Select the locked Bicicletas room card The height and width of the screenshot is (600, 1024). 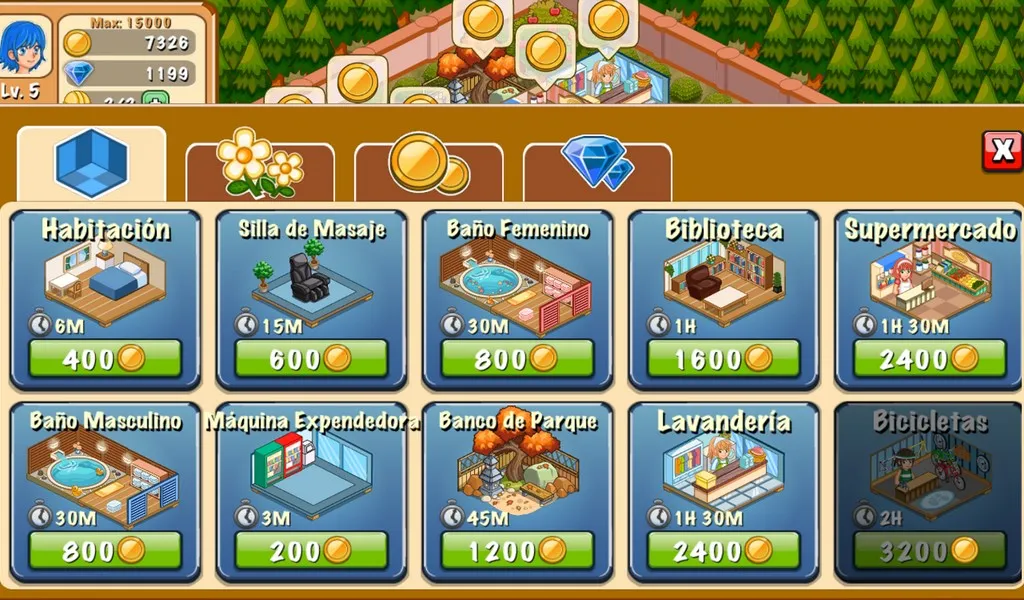[x=929, y=490]
